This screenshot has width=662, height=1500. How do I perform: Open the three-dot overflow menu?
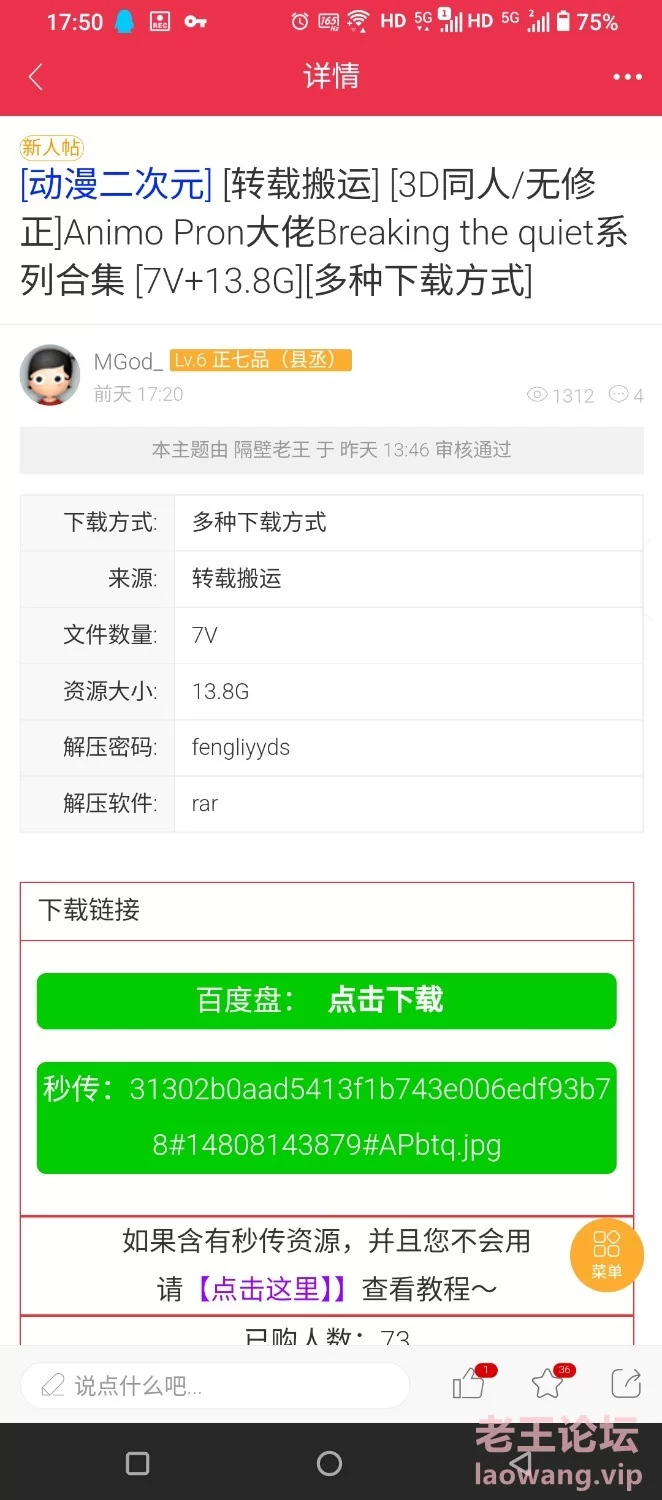point(627,77)
